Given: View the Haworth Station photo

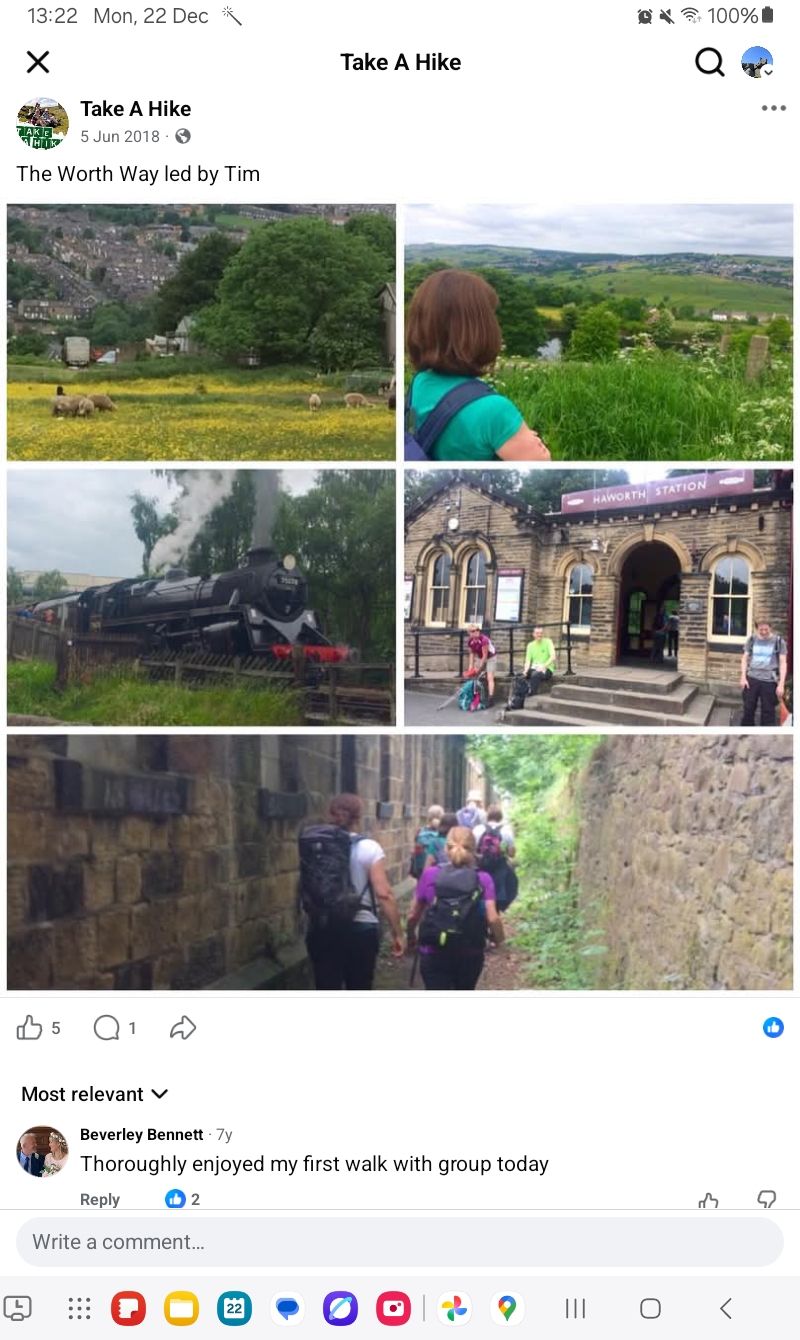Looking at the screenshot, I should pos(598,597).
